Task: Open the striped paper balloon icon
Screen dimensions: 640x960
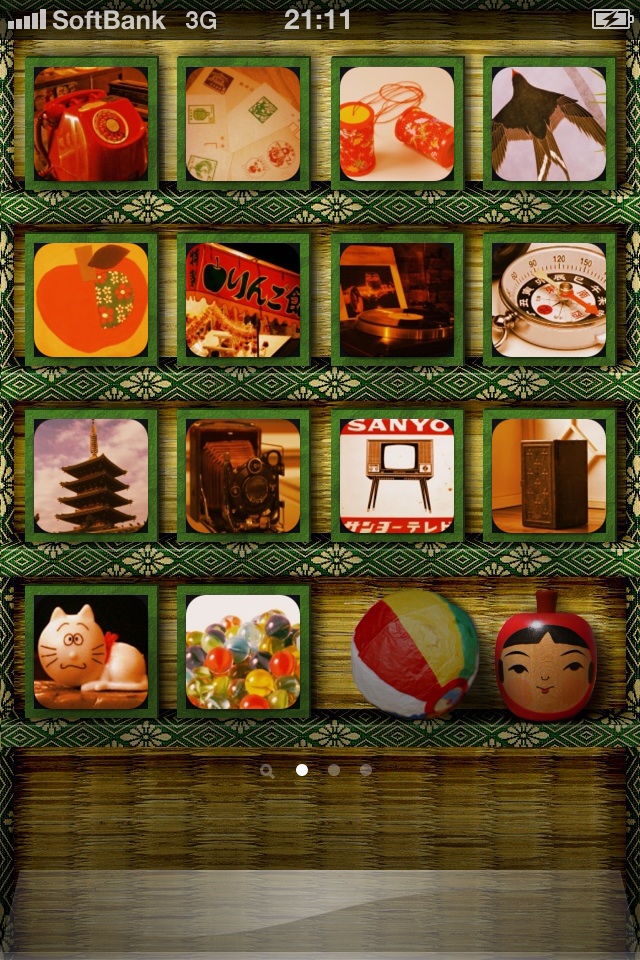Action: 414,653
